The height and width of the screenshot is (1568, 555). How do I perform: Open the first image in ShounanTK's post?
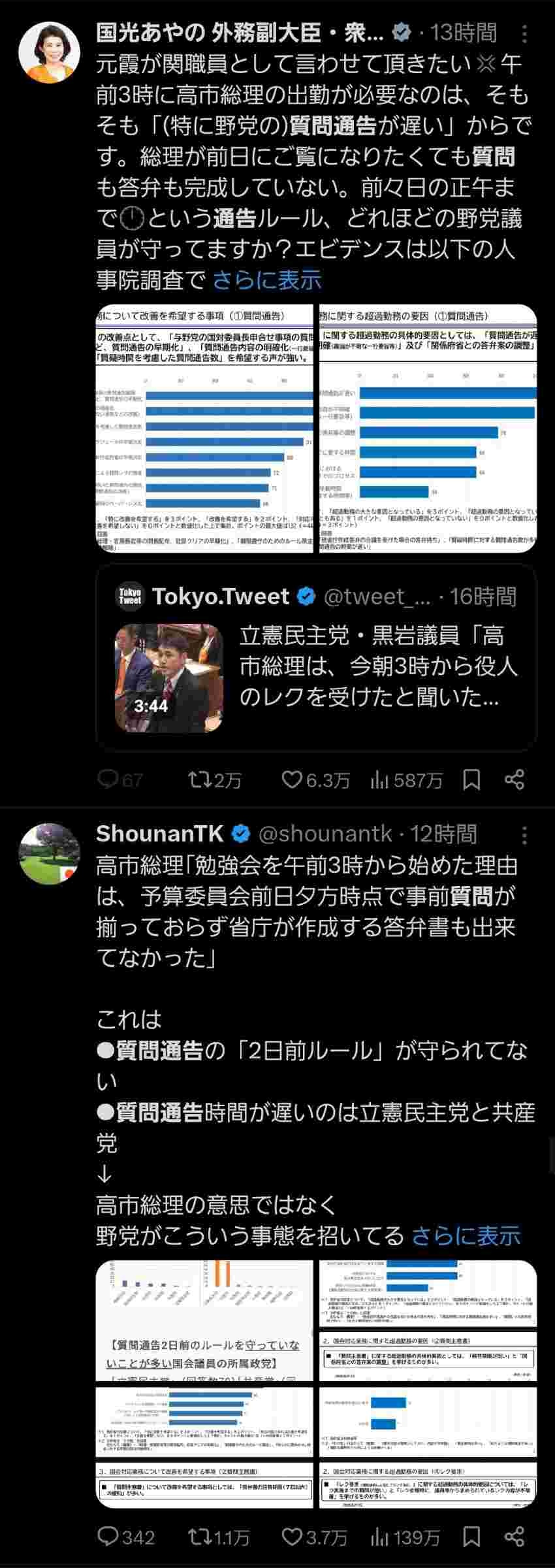point(204,1320)
